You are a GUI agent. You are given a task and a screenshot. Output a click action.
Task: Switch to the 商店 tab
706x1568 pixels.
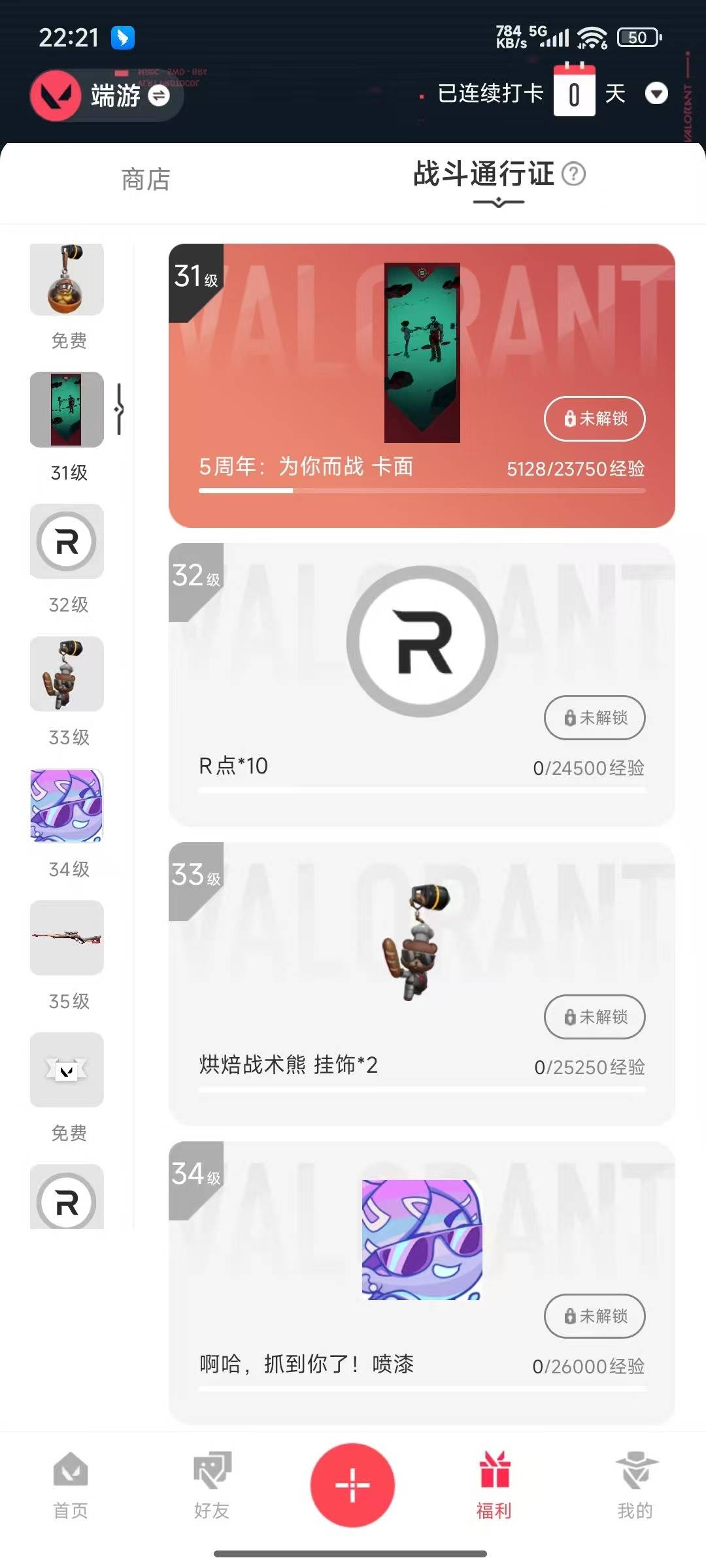(146, 180)
